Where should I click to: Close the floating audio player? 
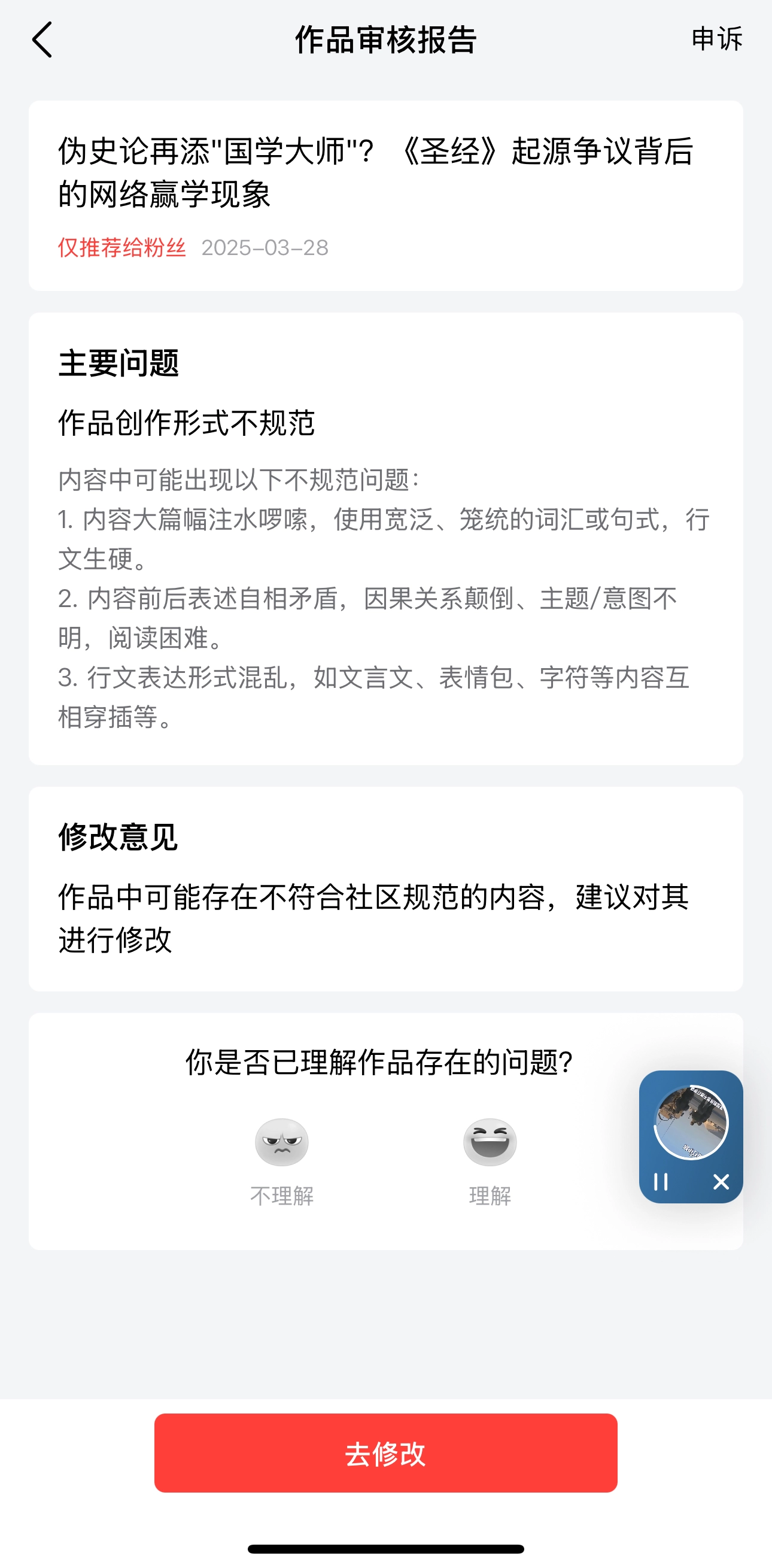pos(721,1181)
